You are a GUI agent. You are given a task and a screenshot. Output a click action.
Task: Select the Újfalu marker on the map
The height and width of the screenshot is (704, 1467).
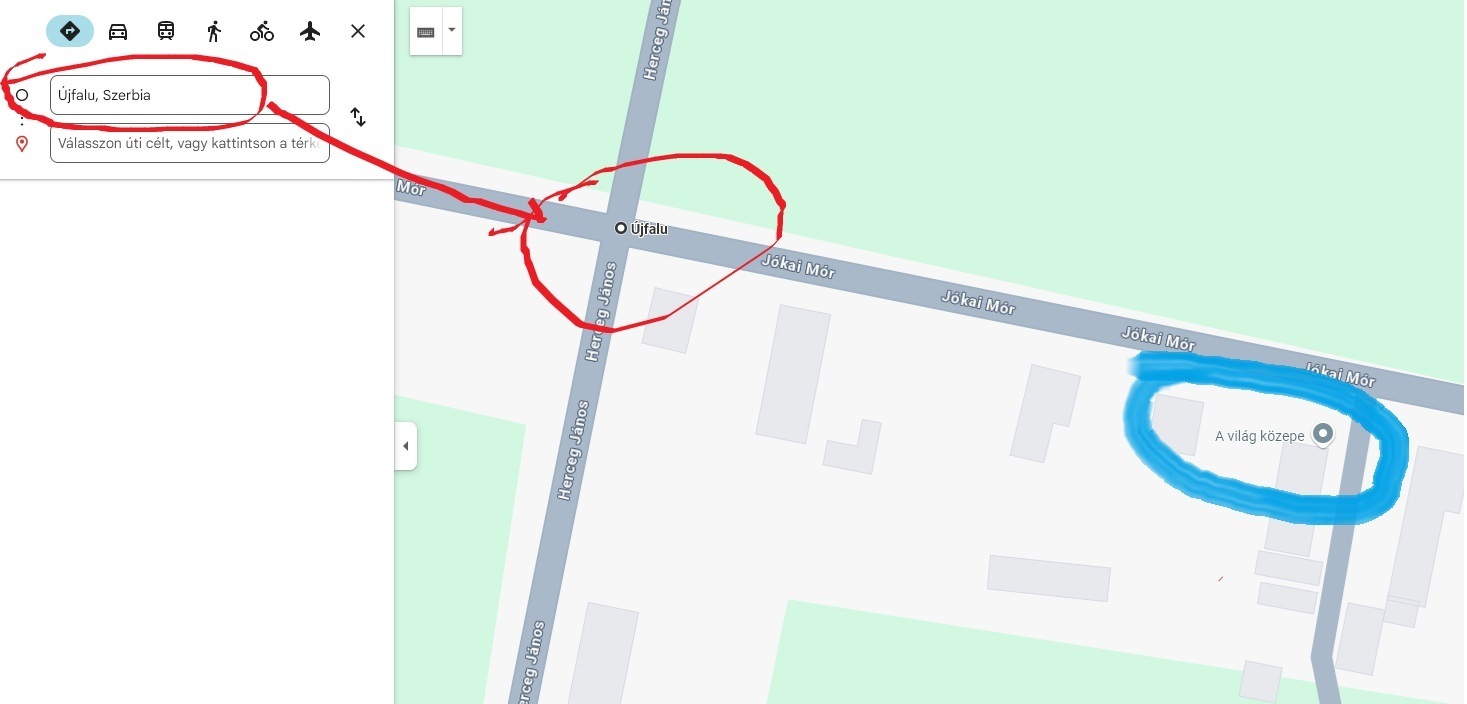621,228
